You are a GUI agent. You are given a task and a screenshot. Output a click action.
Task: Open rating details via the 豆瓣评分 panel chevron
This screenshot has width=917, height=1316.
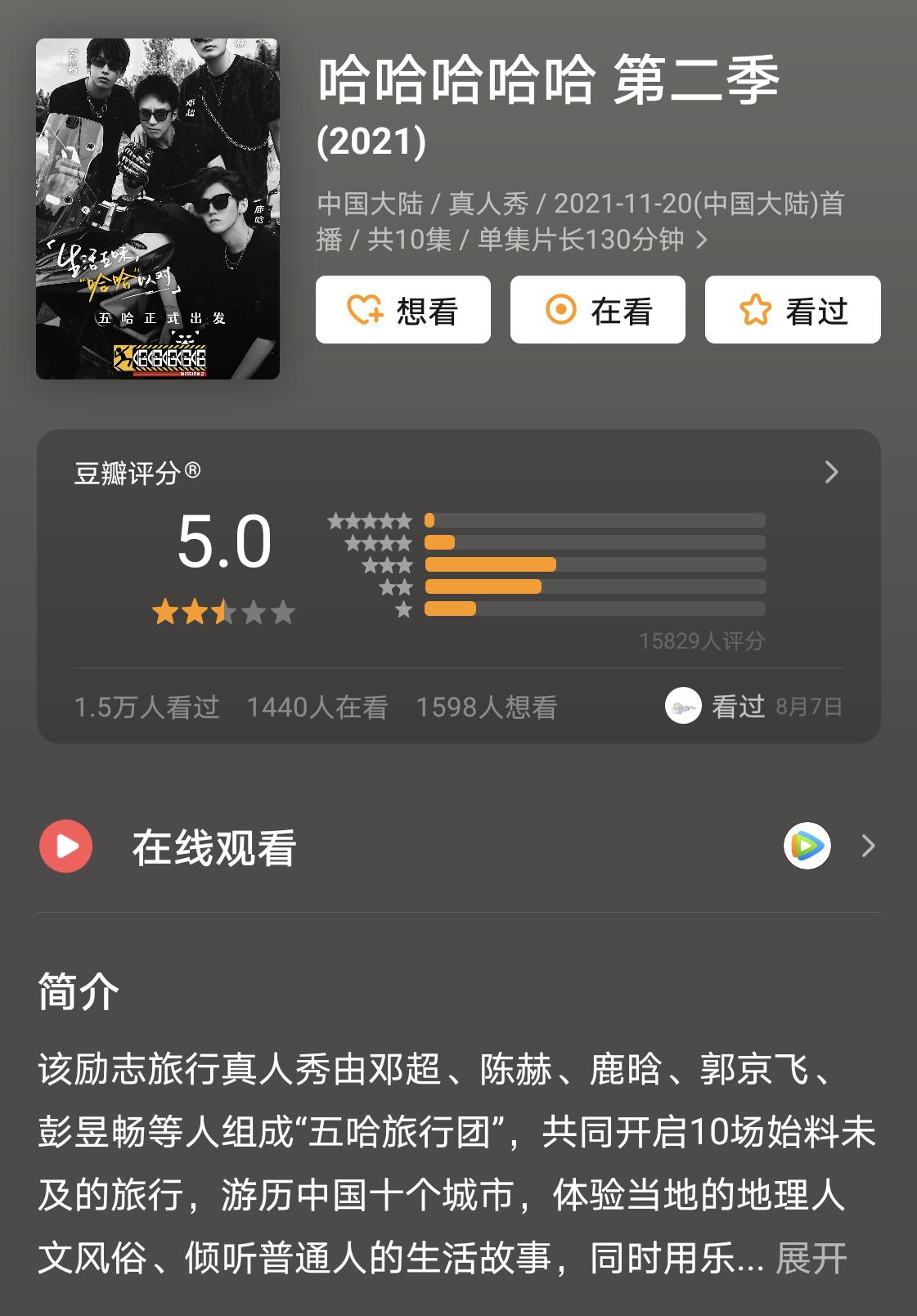833,472
